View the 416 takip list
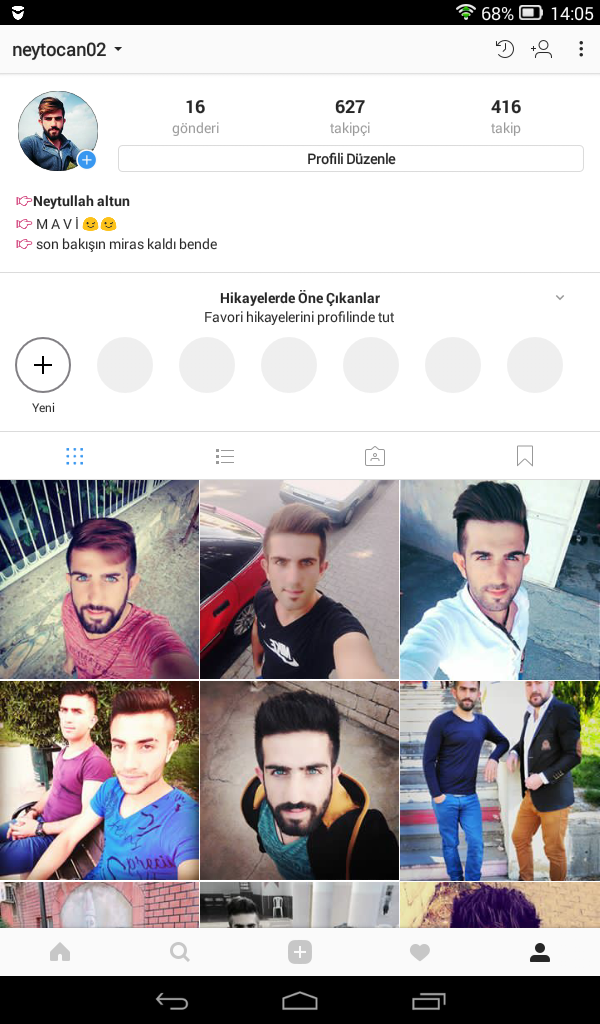The height and width of the screenshot is (1024, 600). point(505,116)
